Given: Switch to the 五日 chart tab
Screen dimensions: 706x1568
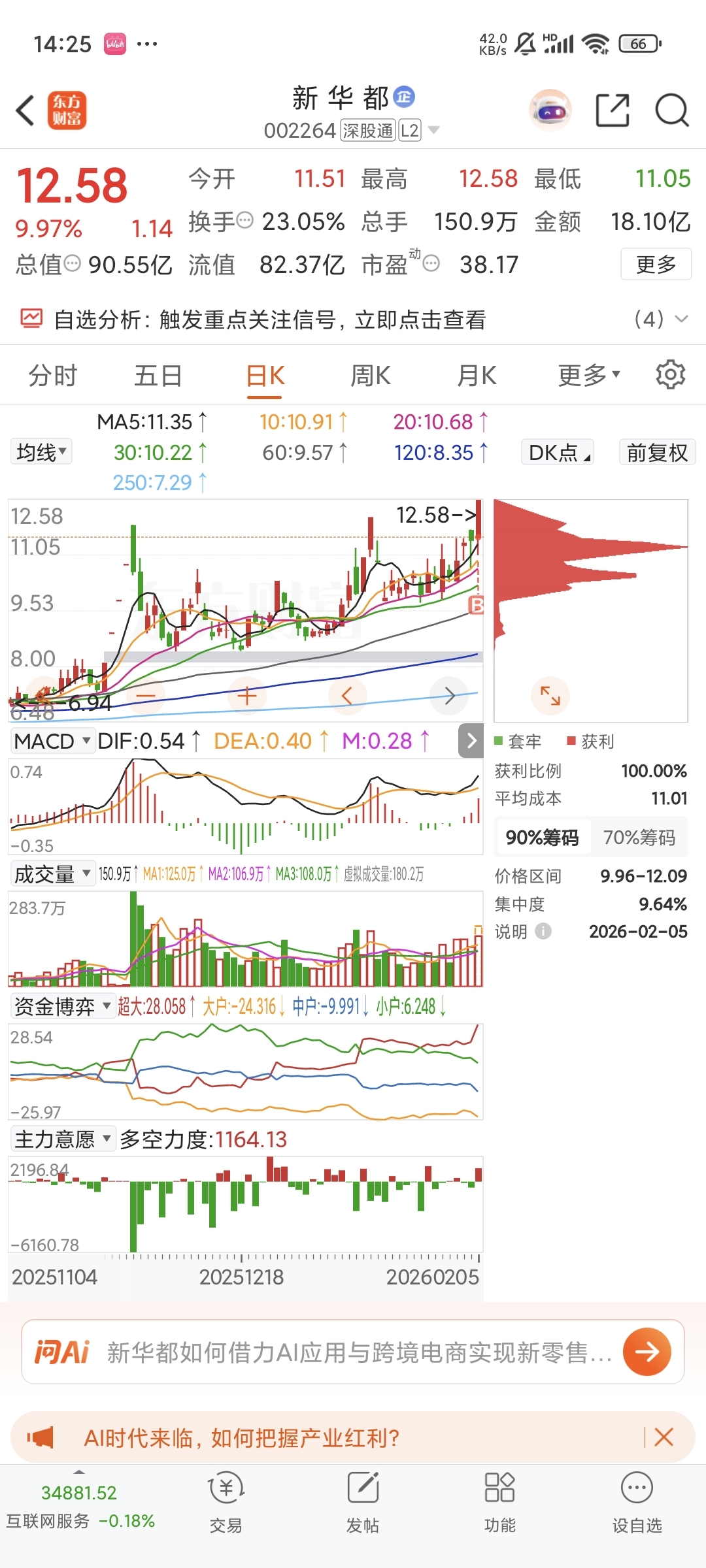Looking at the screenshot, I should point(158,376).
